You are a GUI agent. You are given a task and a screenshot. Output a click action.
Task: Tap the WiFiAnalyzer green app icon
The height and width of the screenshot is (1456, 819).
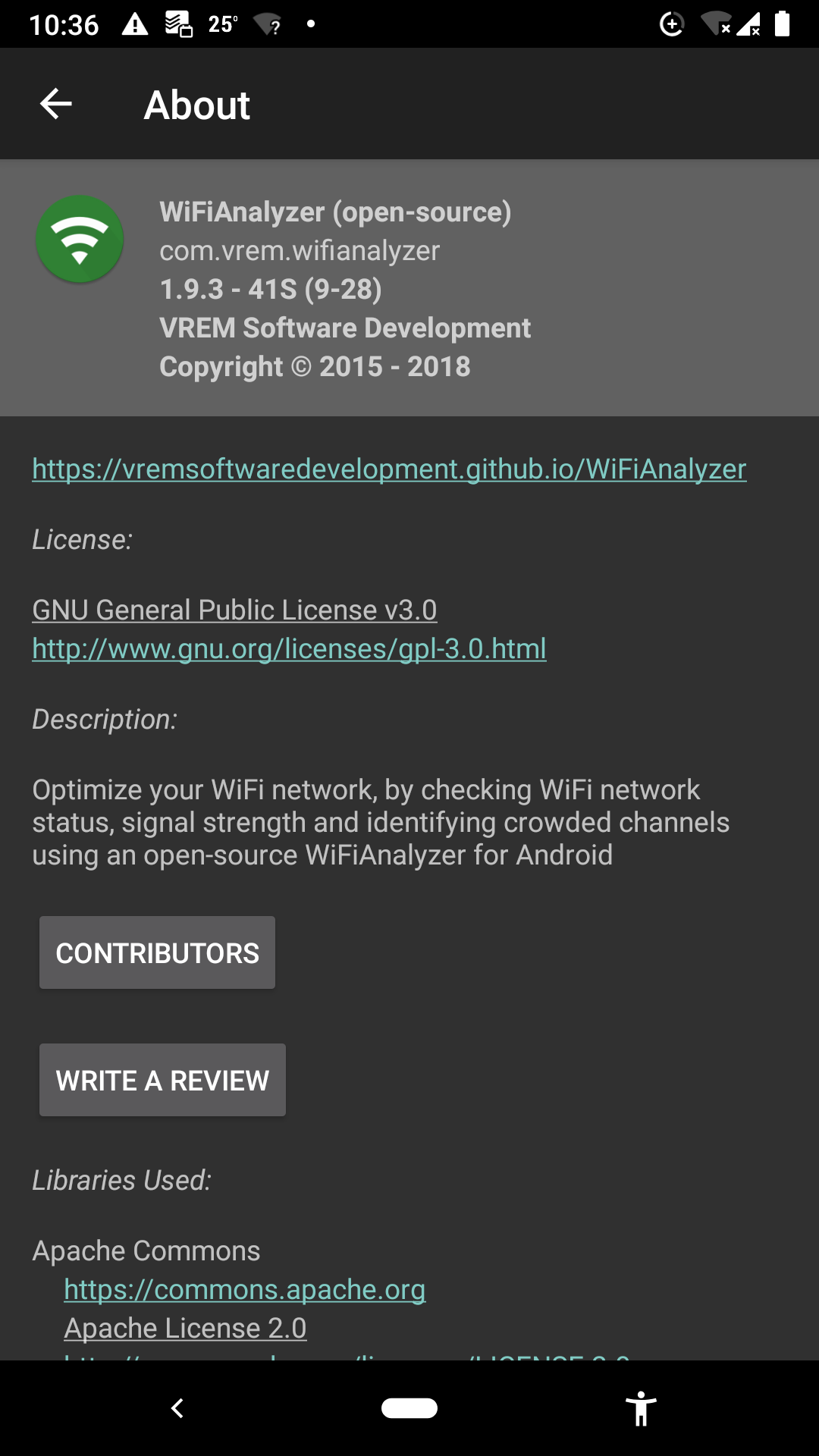(79, 238)
